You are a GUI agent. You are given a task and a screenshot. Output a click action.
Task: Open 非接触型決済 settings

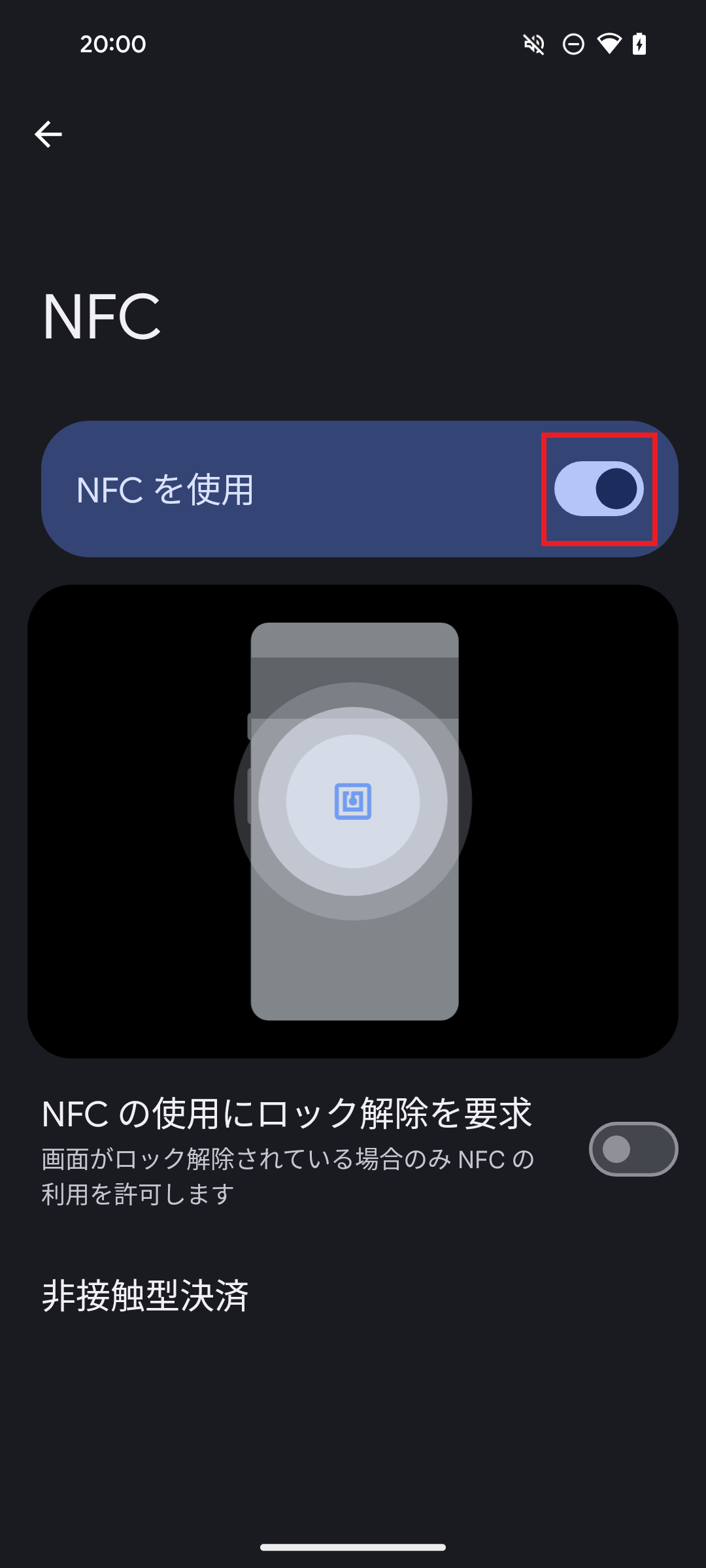click(x=145, y=1296)
